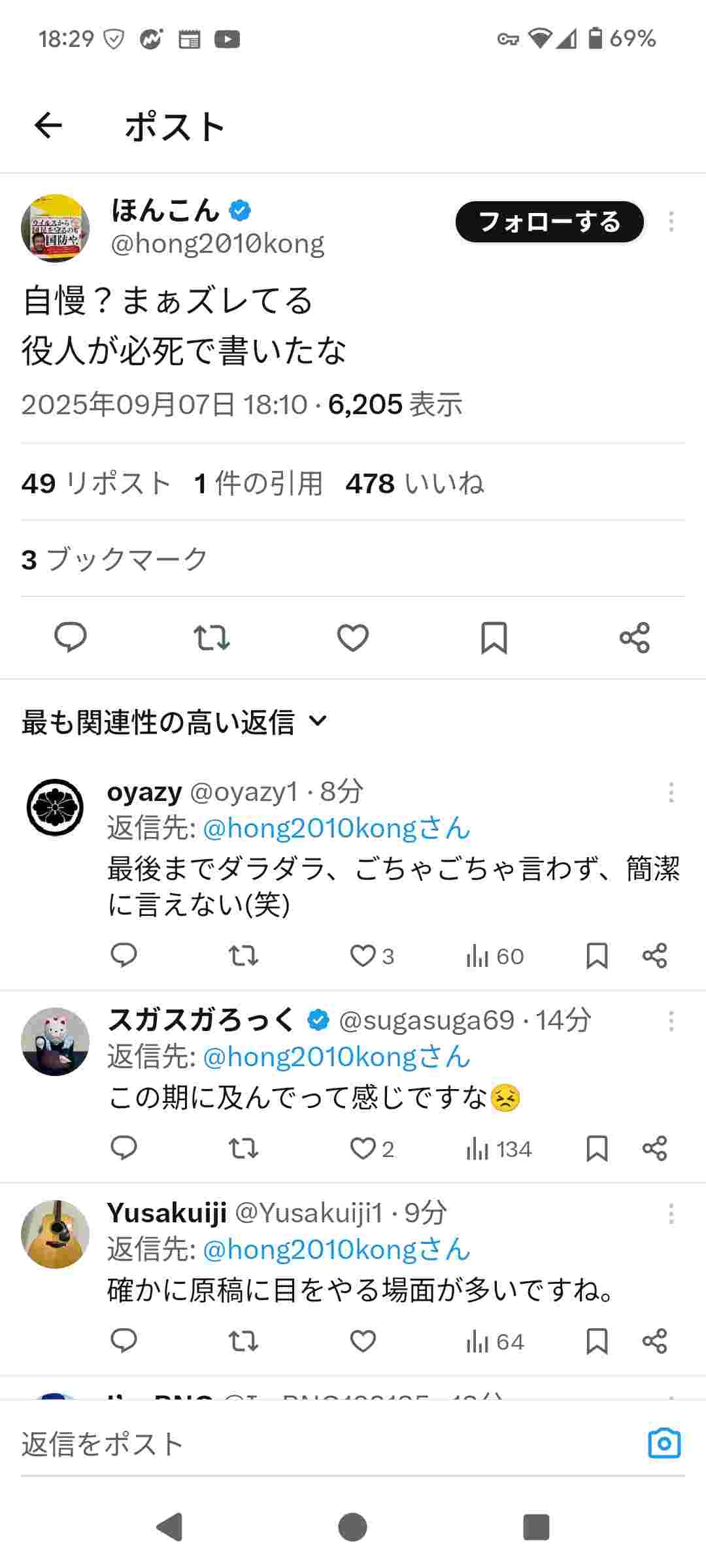Viewport: 706px width, 1568px height.
Task: Open the overflow menu on ほんこん's post
Action: click(671, 222)
